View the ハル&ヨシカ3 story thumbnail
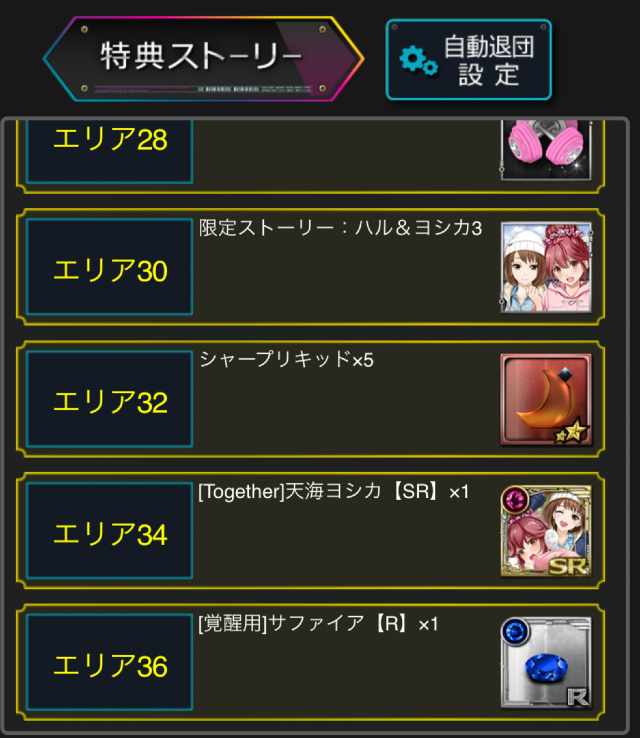Image resolution: width=640 pixels, height=738 pixels. point(546,268)
